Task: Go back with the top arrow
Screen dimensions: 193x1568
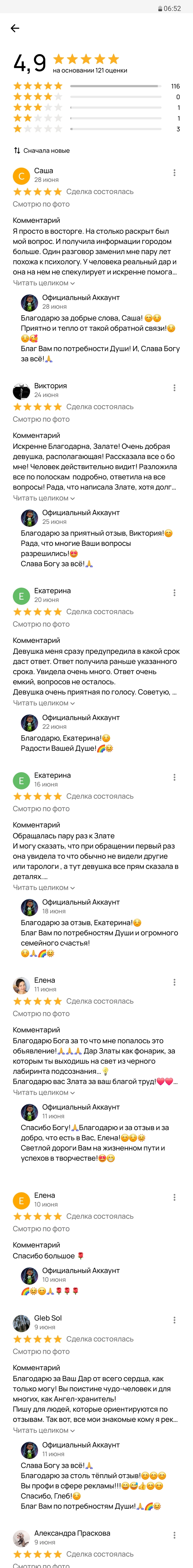Action: pyautogui.click(x=15, y=28)
